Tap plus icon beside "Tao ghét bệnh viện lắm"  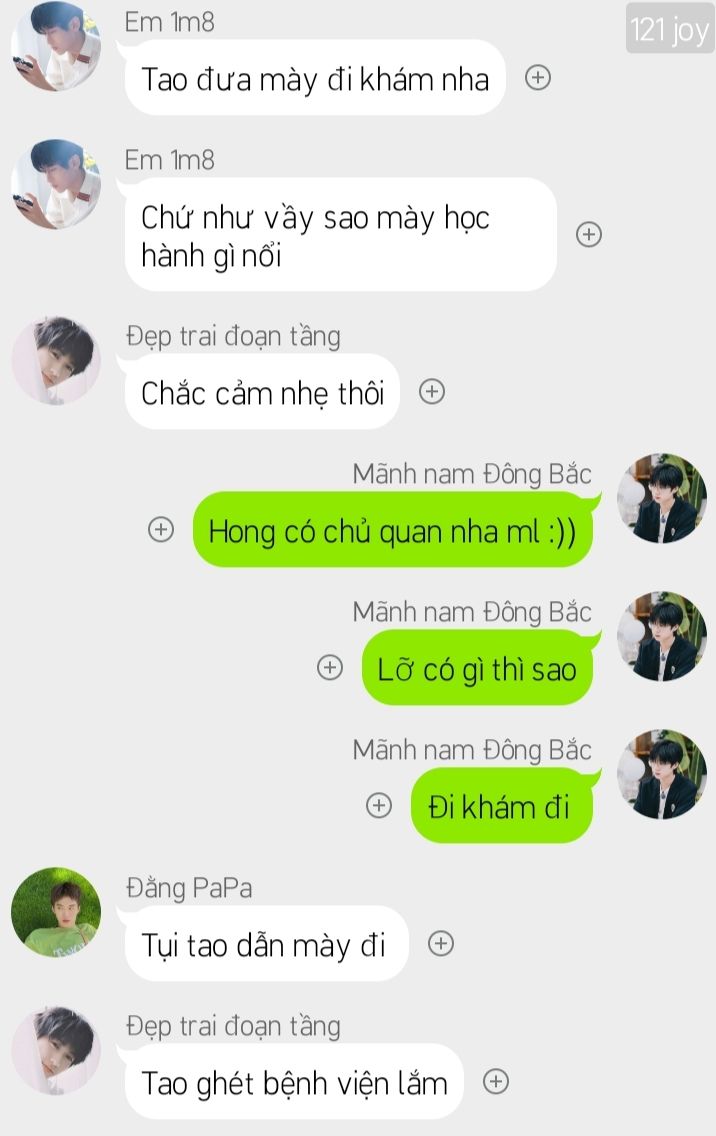point(496,1081)
